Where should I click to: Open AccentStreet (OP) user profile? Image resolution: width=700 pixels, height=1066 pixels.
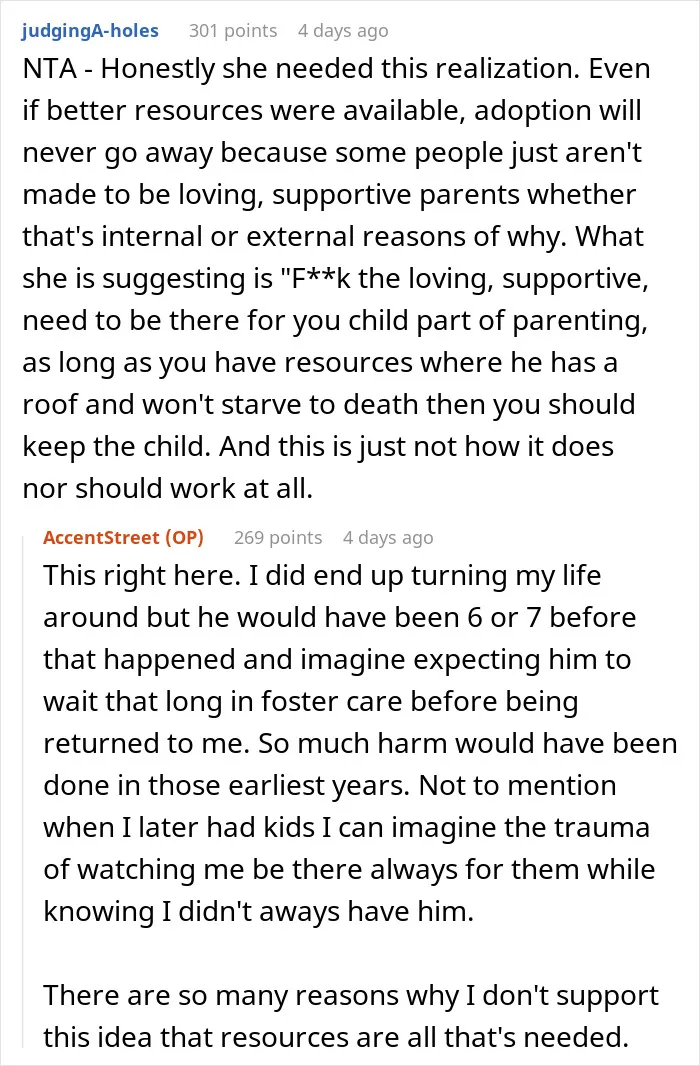(x=123, y=537)
